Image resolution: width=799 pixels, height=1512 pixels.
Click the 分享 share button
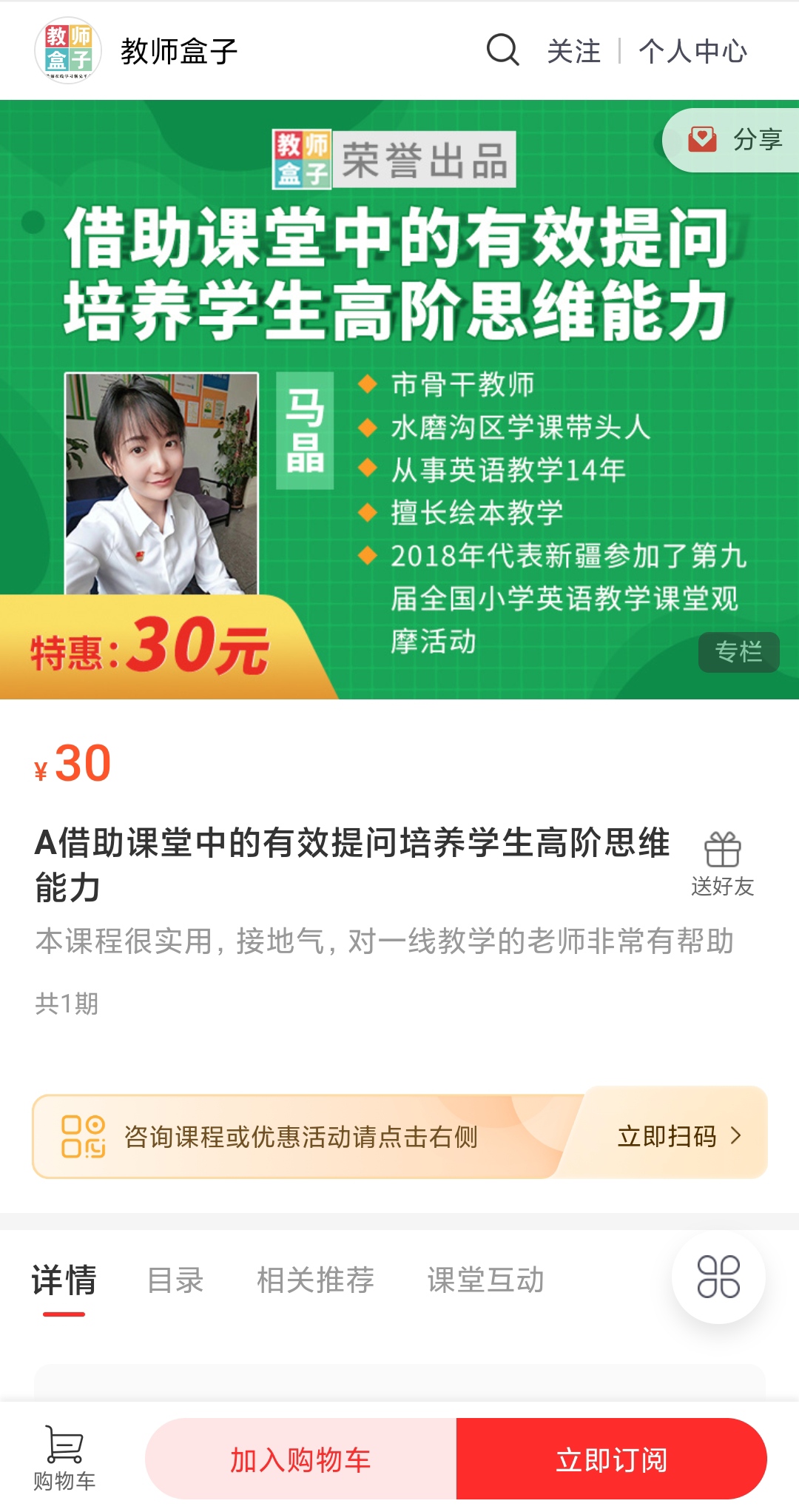point(756,139)
